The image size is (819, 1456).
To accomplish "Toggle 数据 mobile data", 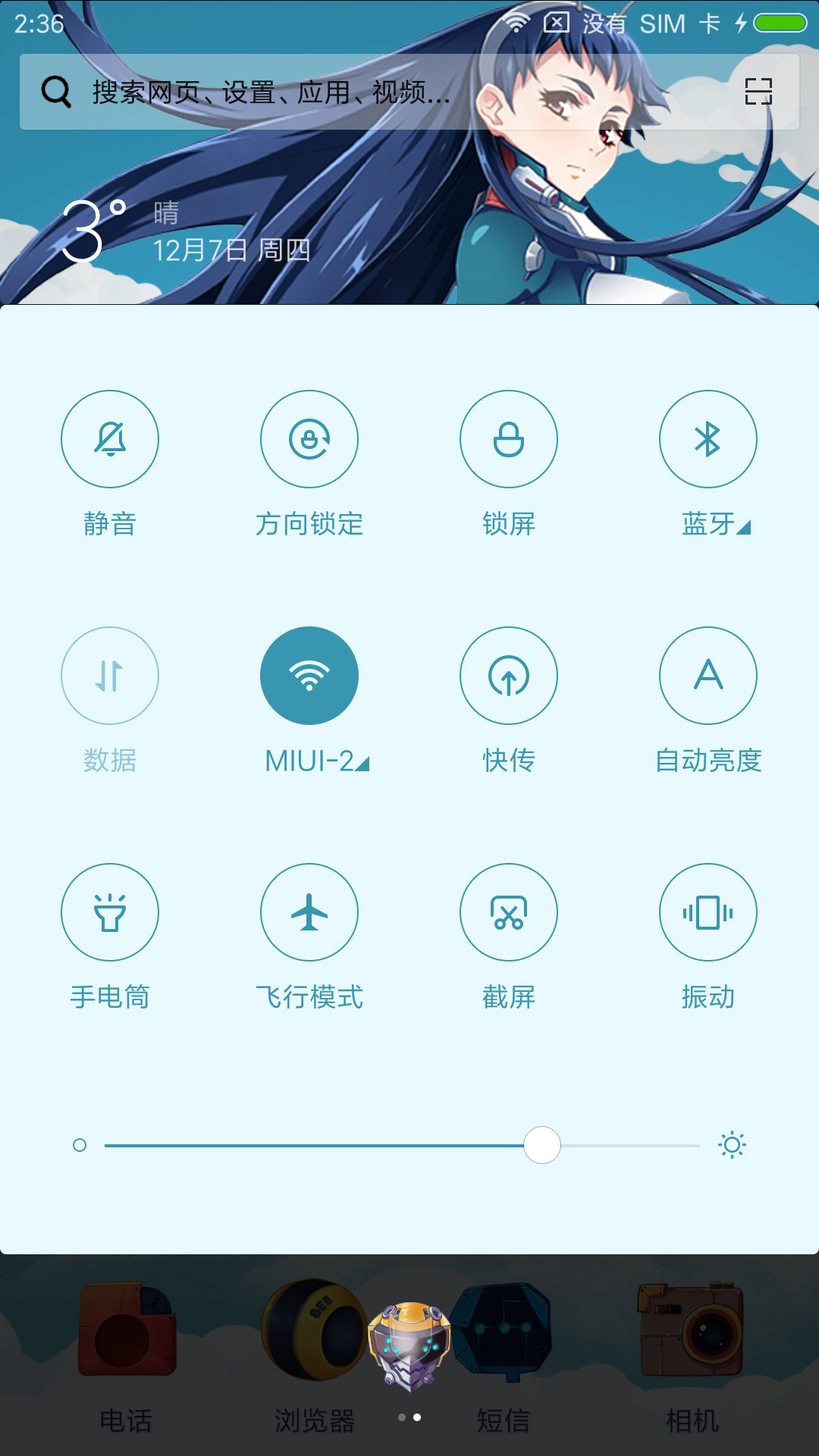I will 110,676.
